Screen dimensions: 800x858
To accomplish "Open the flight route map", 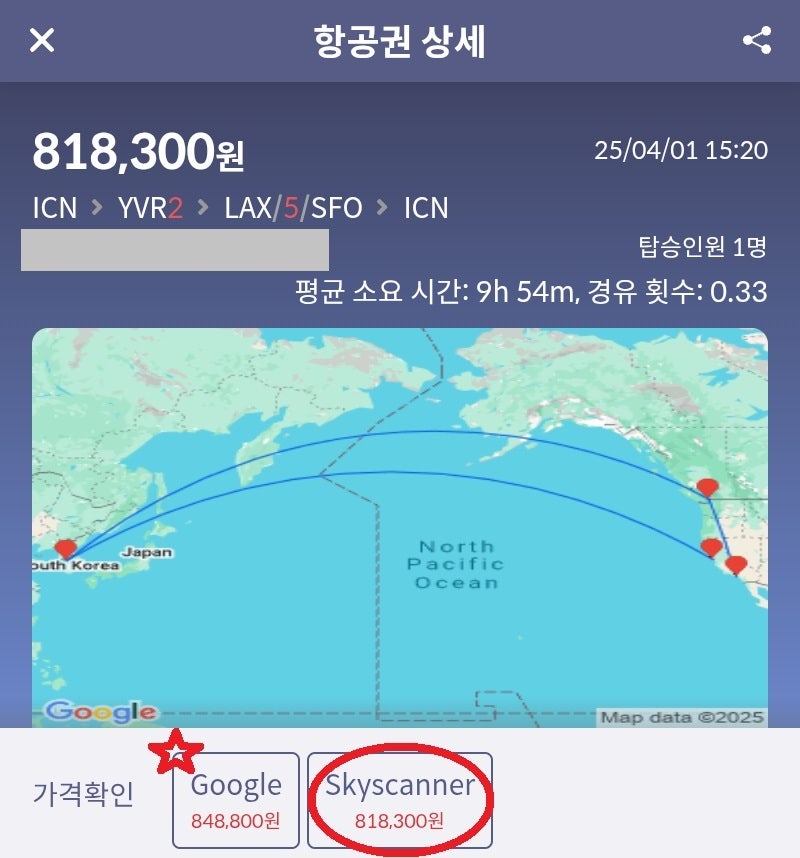I will tap(400, 527).
